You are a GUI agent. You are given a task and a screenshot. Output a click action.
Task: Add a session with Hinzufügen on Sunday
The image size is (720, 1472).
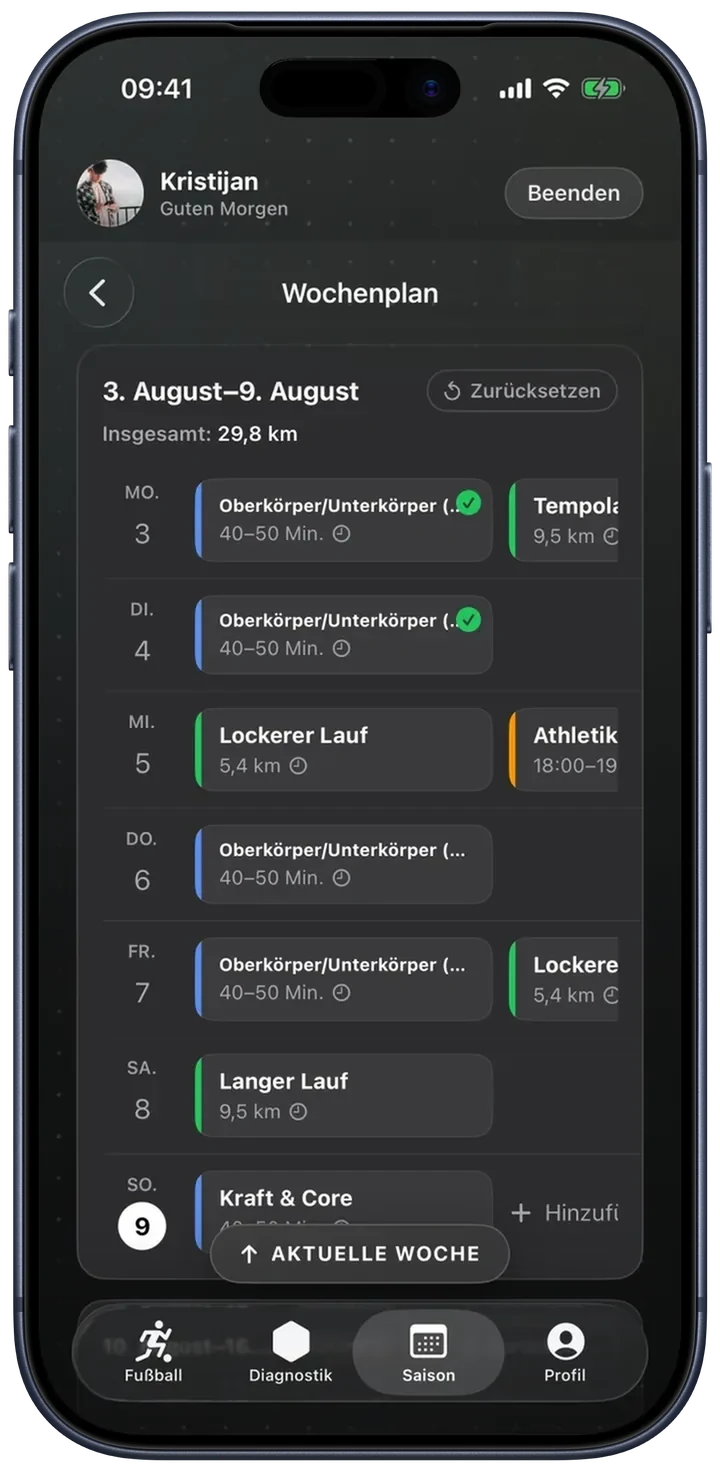pyautogui.click(x=565, y=1213)
